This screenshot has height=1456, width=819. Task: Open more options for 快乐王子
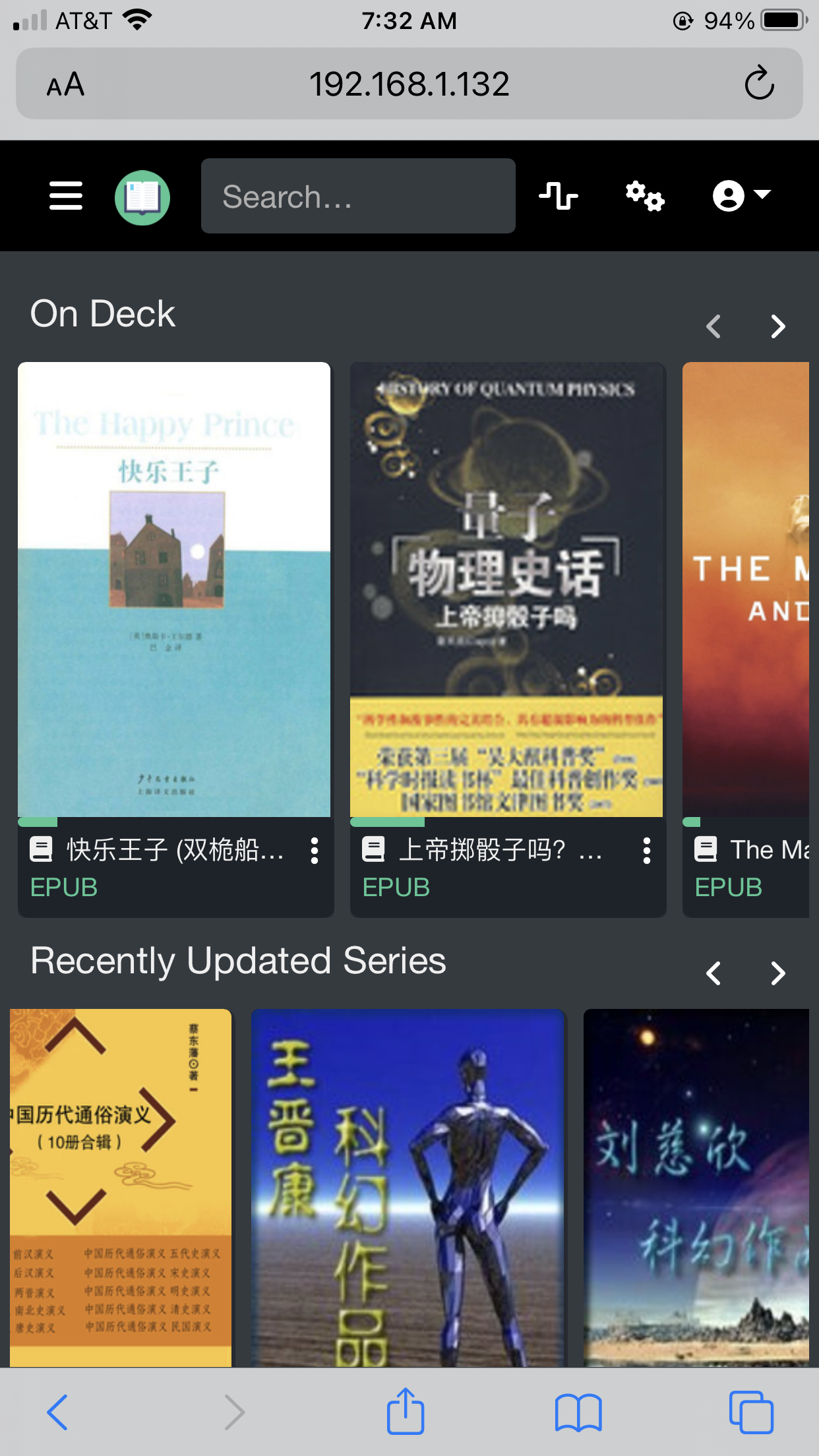[x=315, y=851]
